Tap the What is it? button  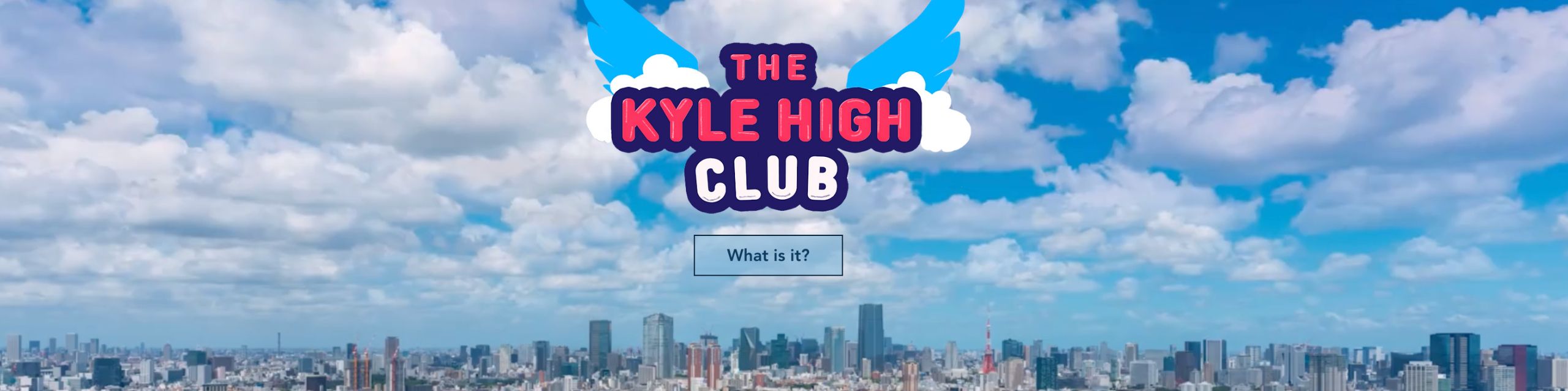tap(767, 255)
